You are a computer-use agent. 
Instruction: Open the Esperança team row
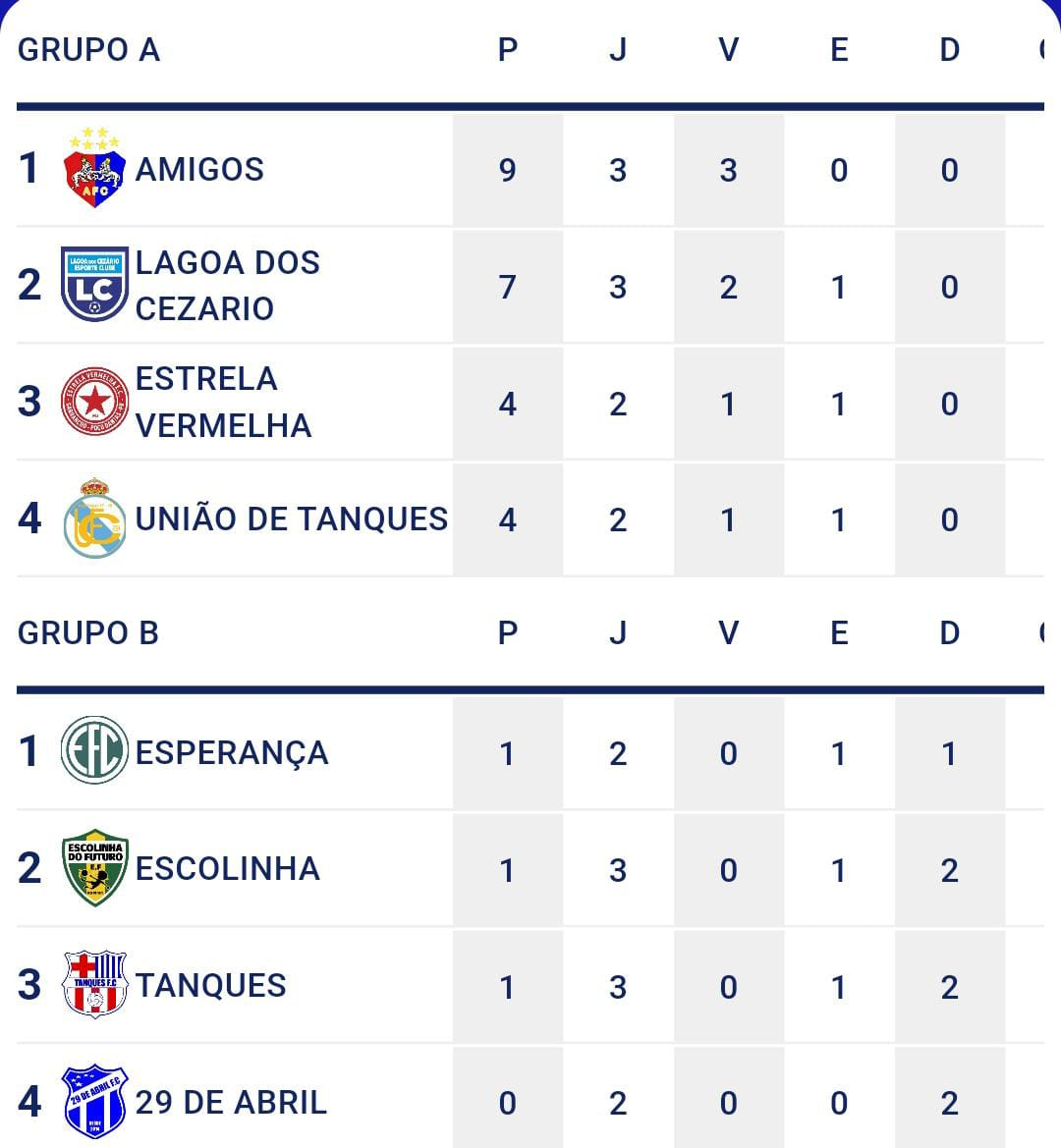[x=530, y=752]
